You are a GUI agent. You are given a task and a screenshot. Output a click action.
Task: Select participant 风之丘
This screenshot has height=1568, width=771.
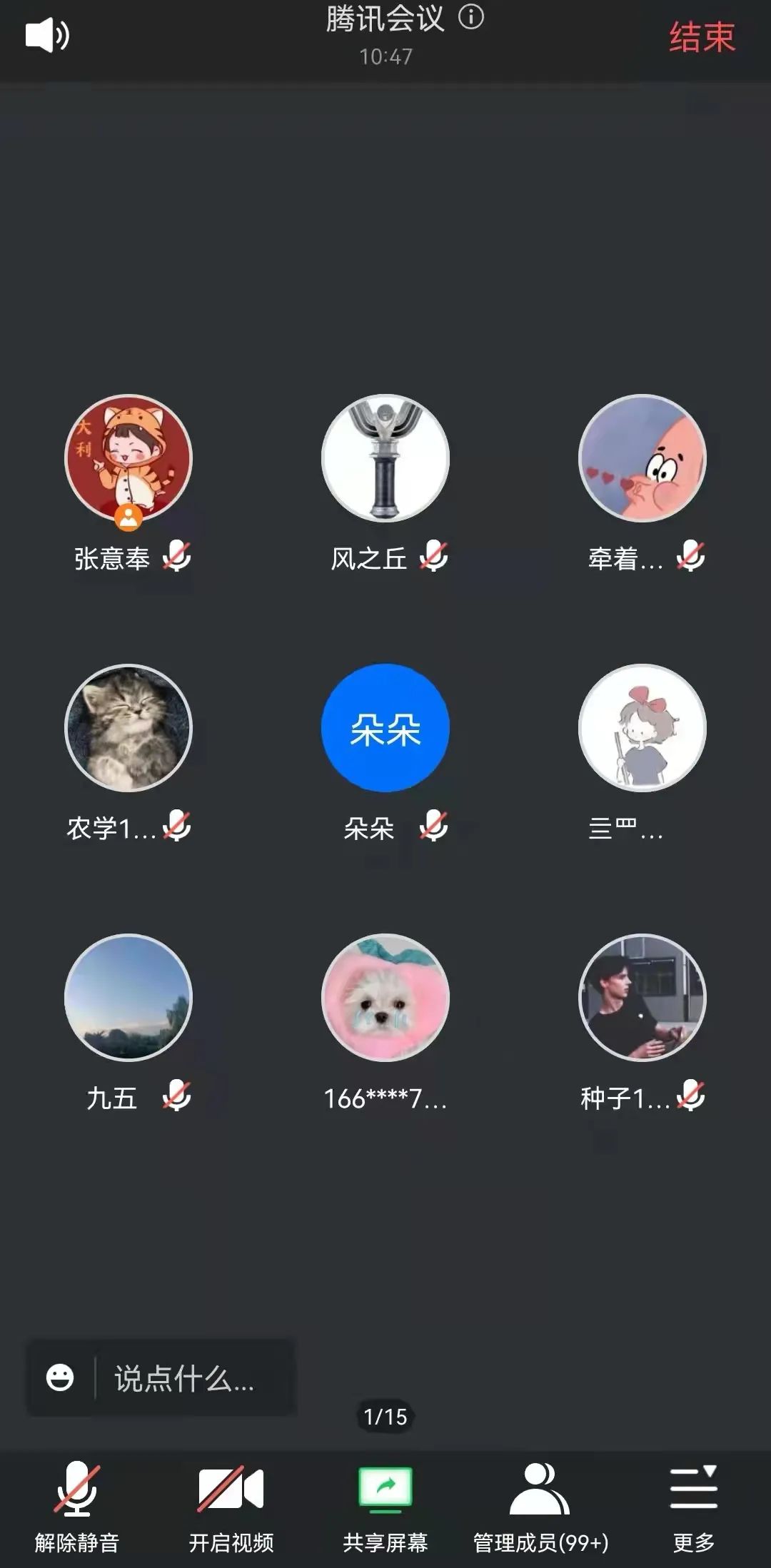(385, 458)
